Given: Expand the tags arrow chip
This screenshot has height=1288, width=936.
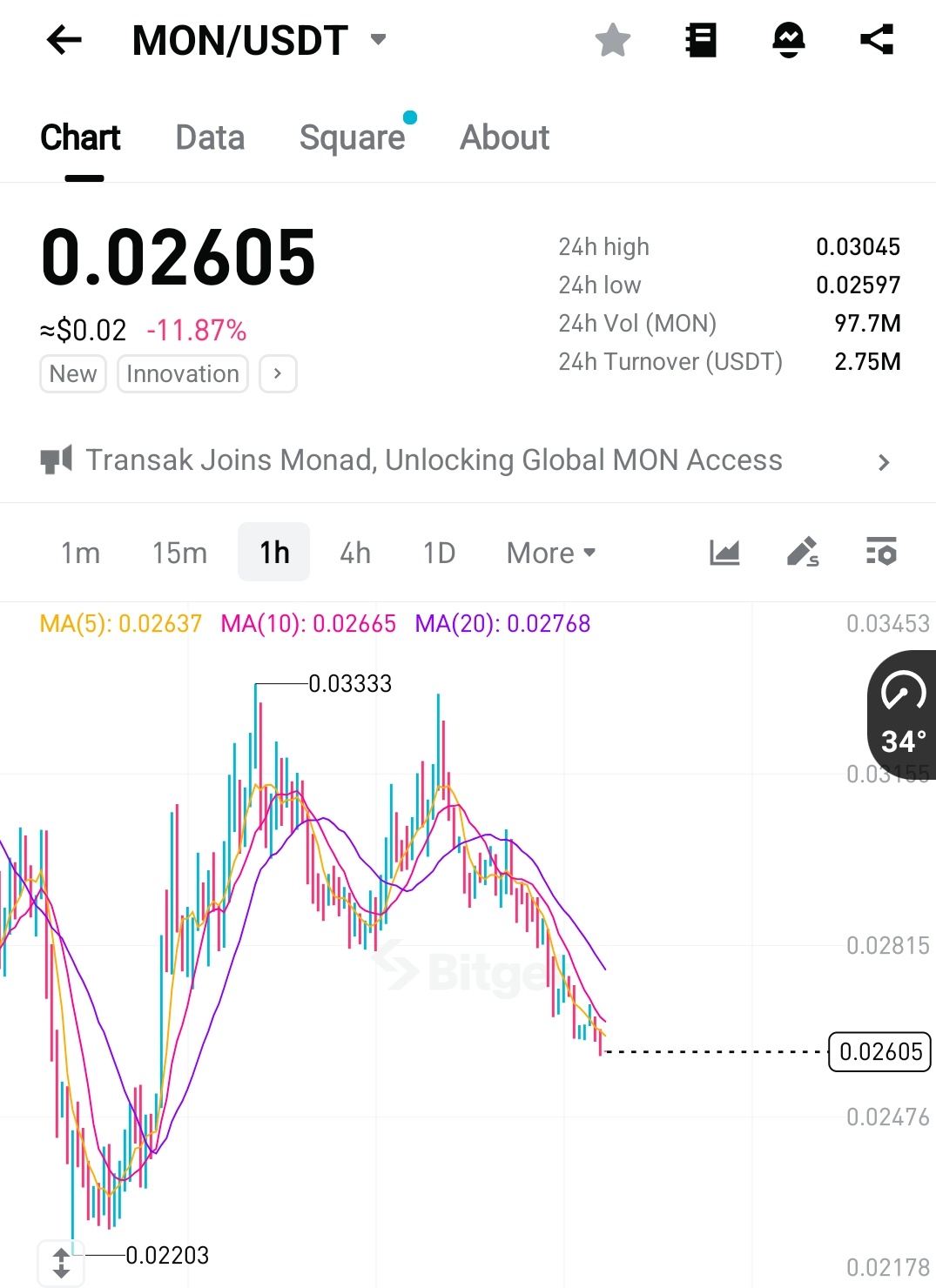Looking at the screenshot, I should point(278,374).
